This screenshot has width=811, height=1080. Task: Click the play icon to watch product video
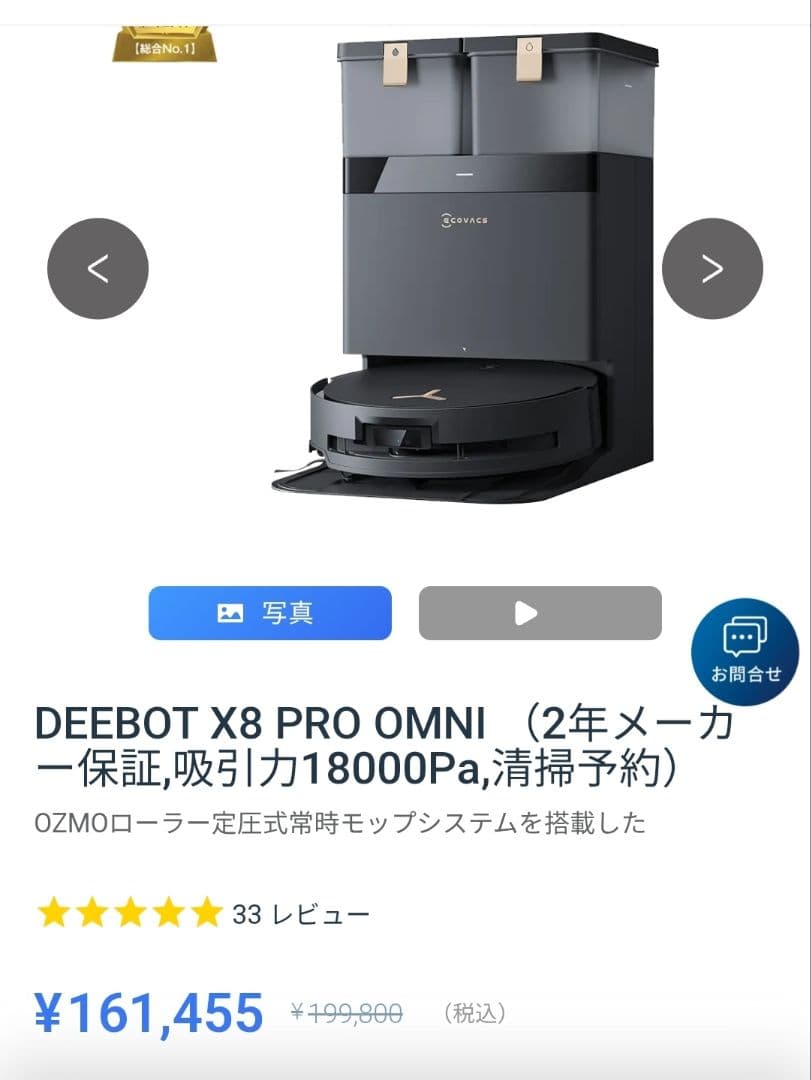click(x=527, y=613)
